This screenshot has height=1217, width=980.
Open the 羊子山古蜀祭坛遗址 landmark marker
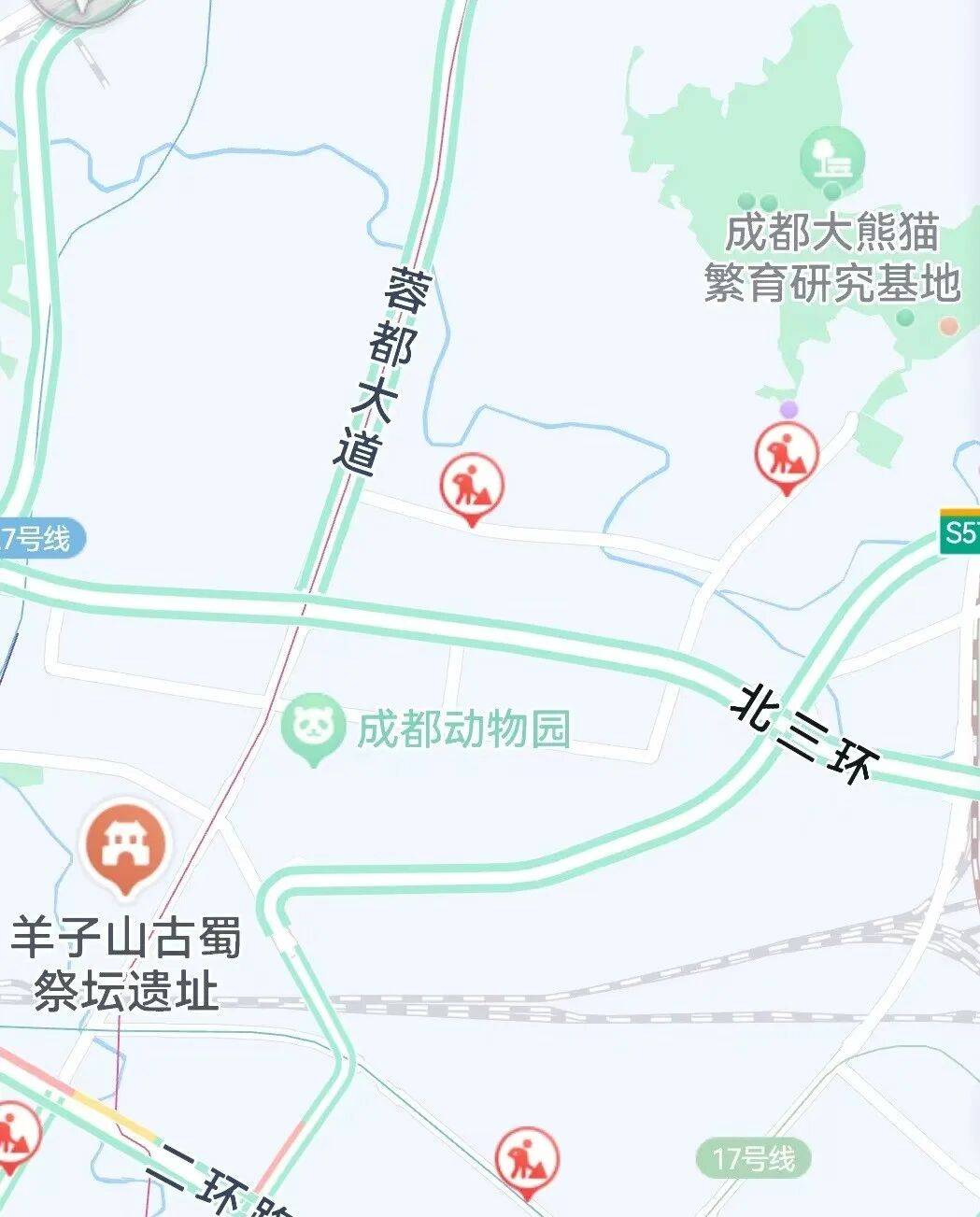[127, 848]
